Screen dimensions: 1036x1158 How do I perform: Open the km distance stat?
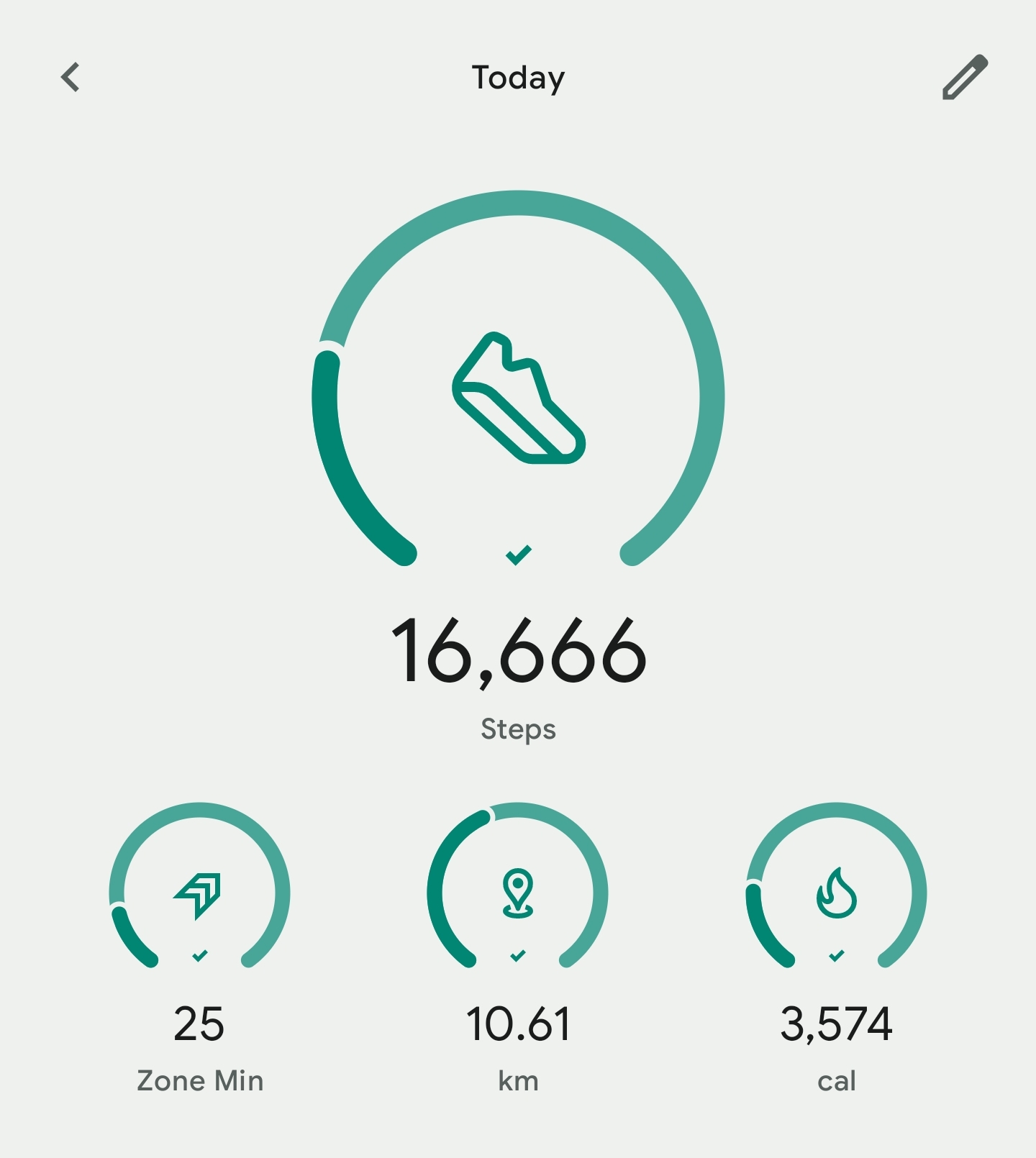tap(518, 894)
